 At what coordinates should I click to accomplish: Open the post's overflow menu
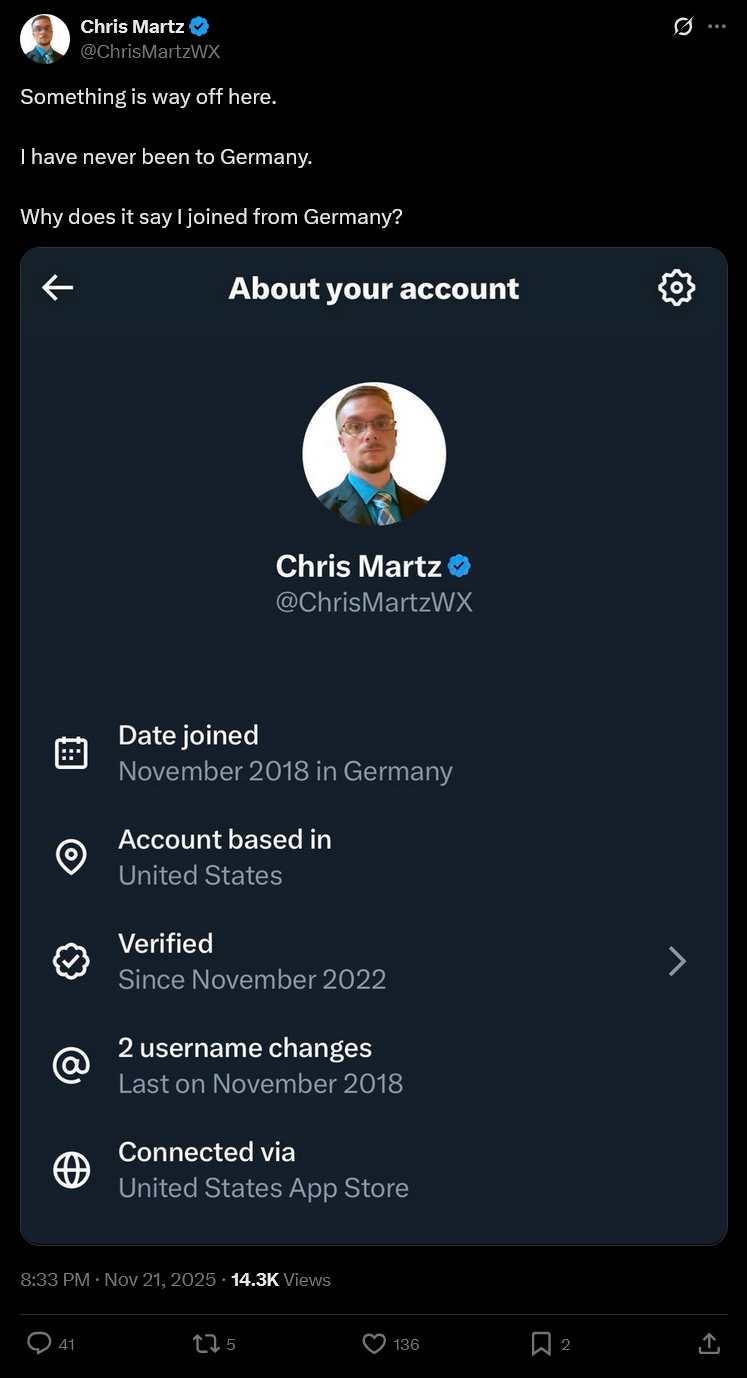717,27
